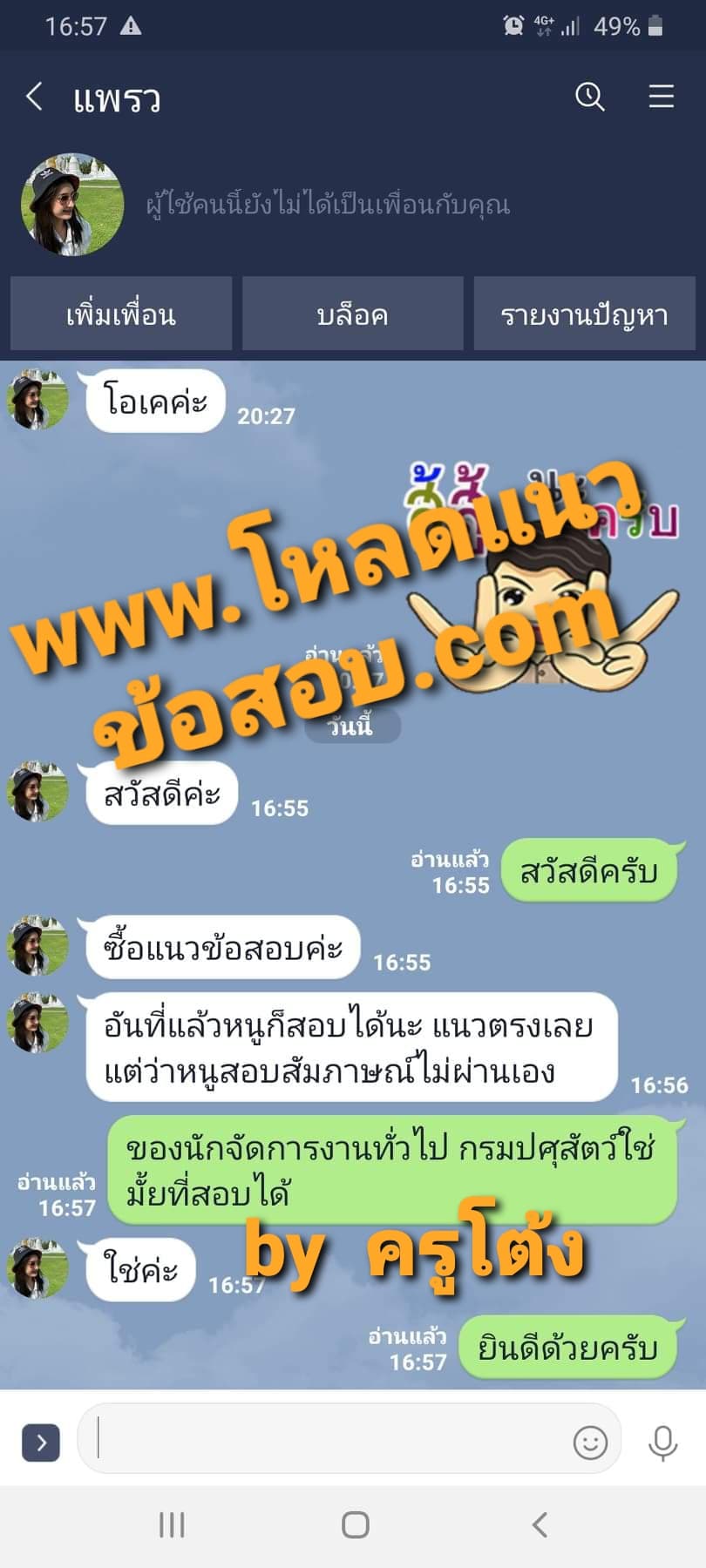Record a voice message with microphone

[x=662, y=1443]
